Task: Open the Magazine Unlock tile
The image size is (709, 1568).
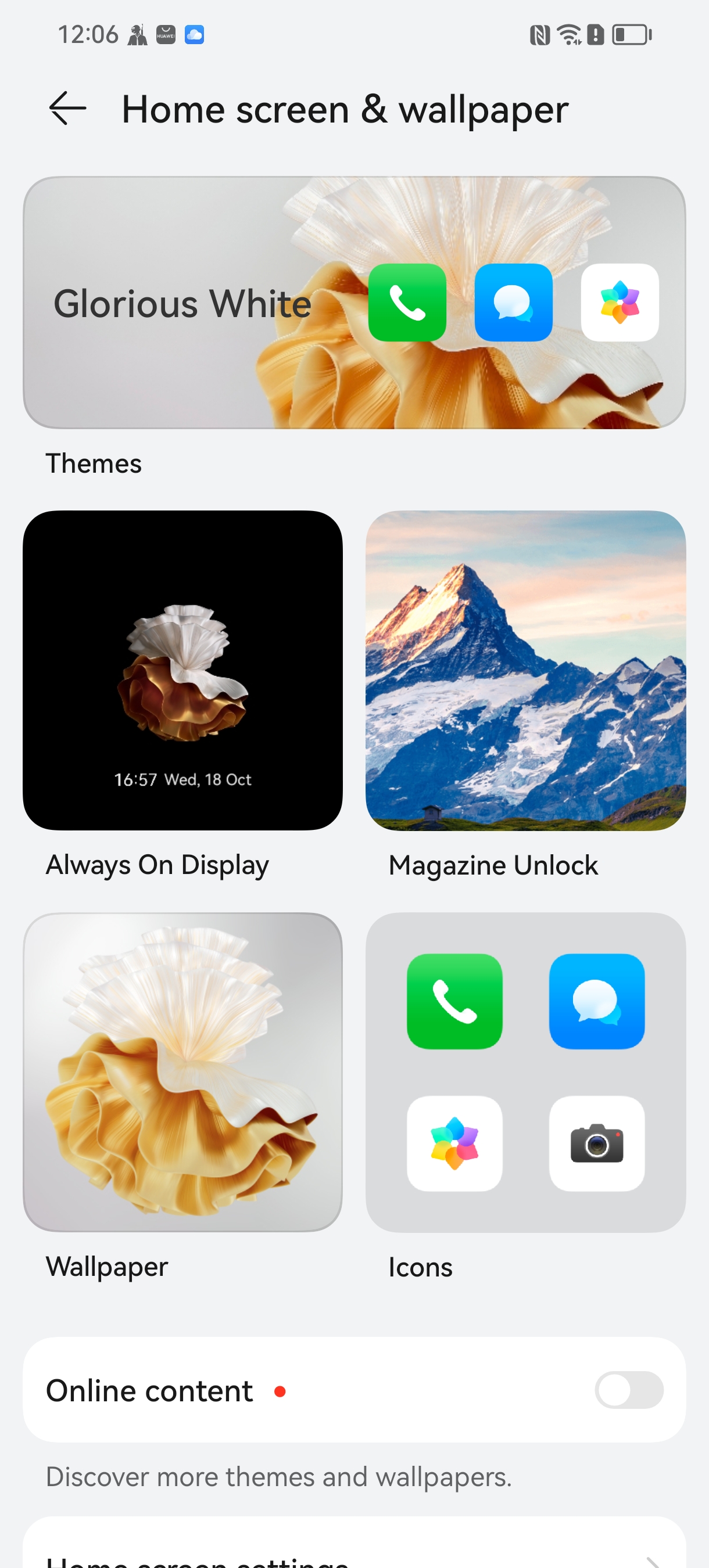Action: point(525,670)
